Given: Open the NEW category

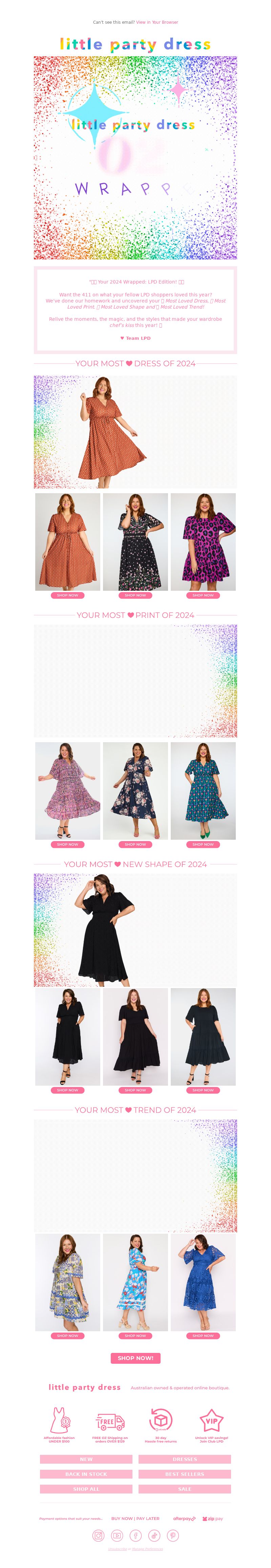Looking at the screenshot, I should click(86, 1459).
